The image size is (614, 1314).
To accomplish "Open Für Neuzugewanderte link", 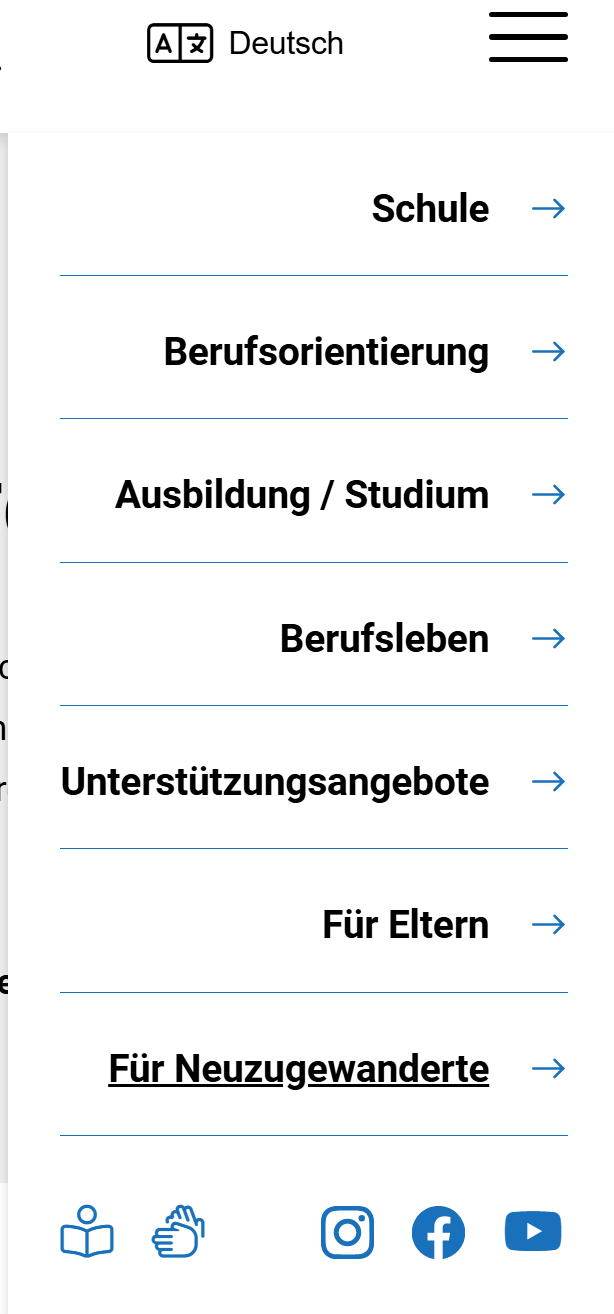I will [298, 1068].
